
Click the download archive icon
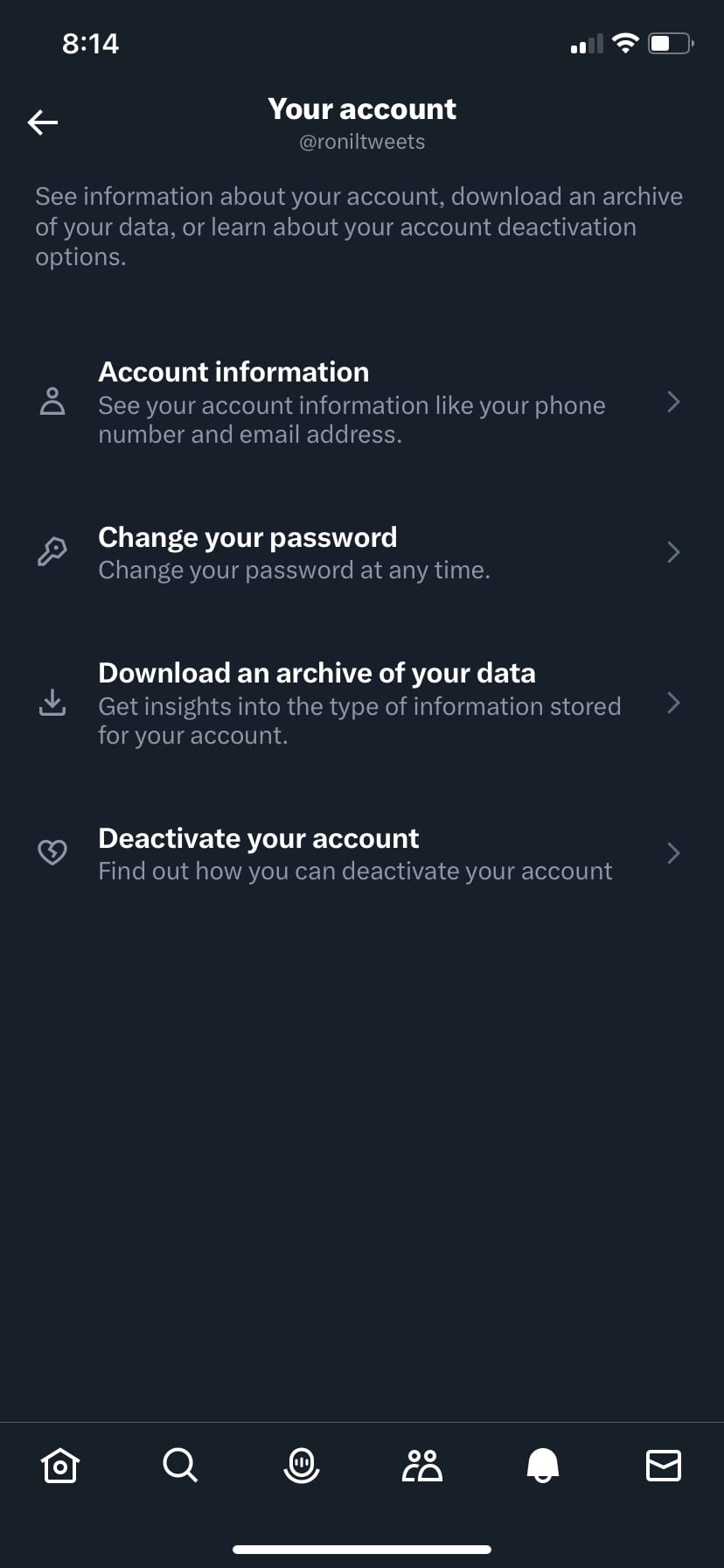[52, 703]
